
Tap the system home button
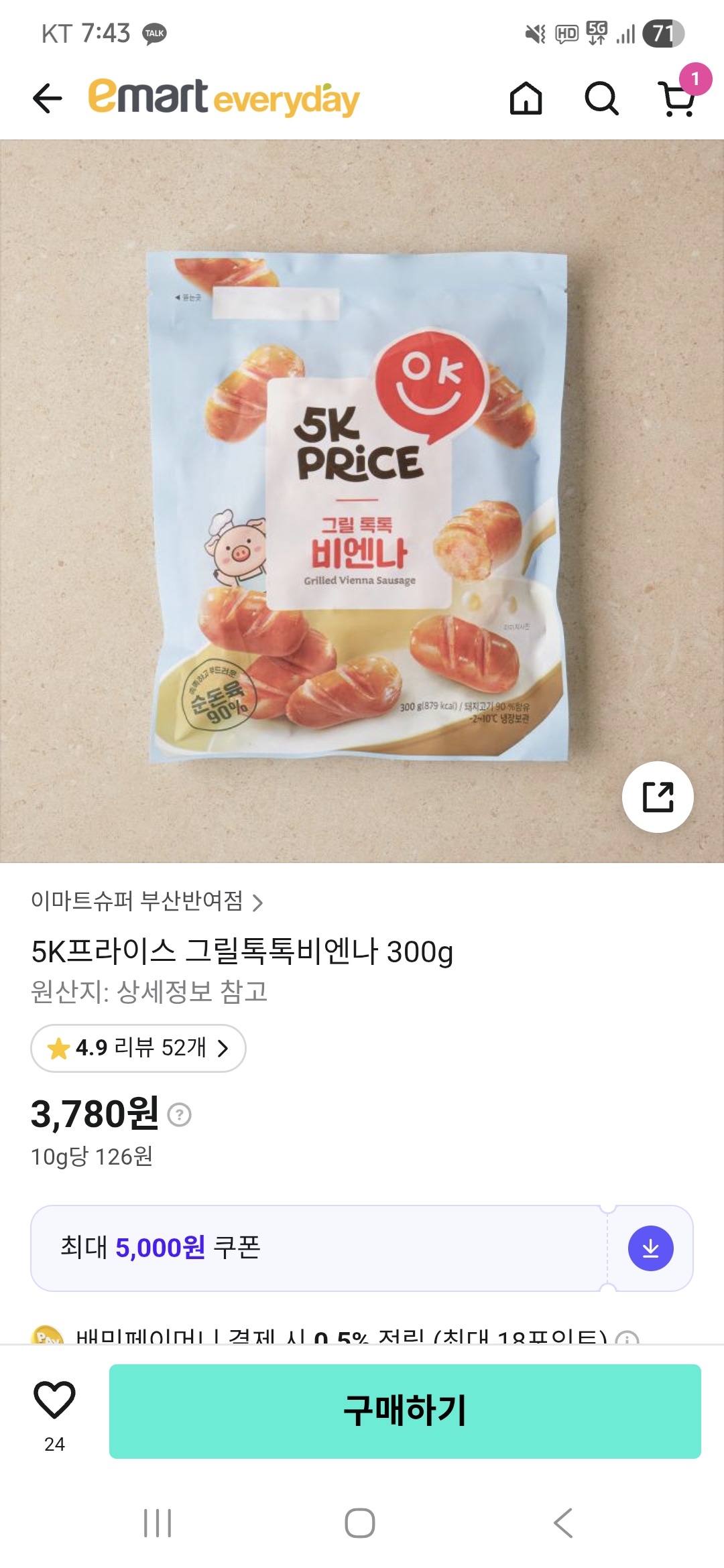[360, 1523]
